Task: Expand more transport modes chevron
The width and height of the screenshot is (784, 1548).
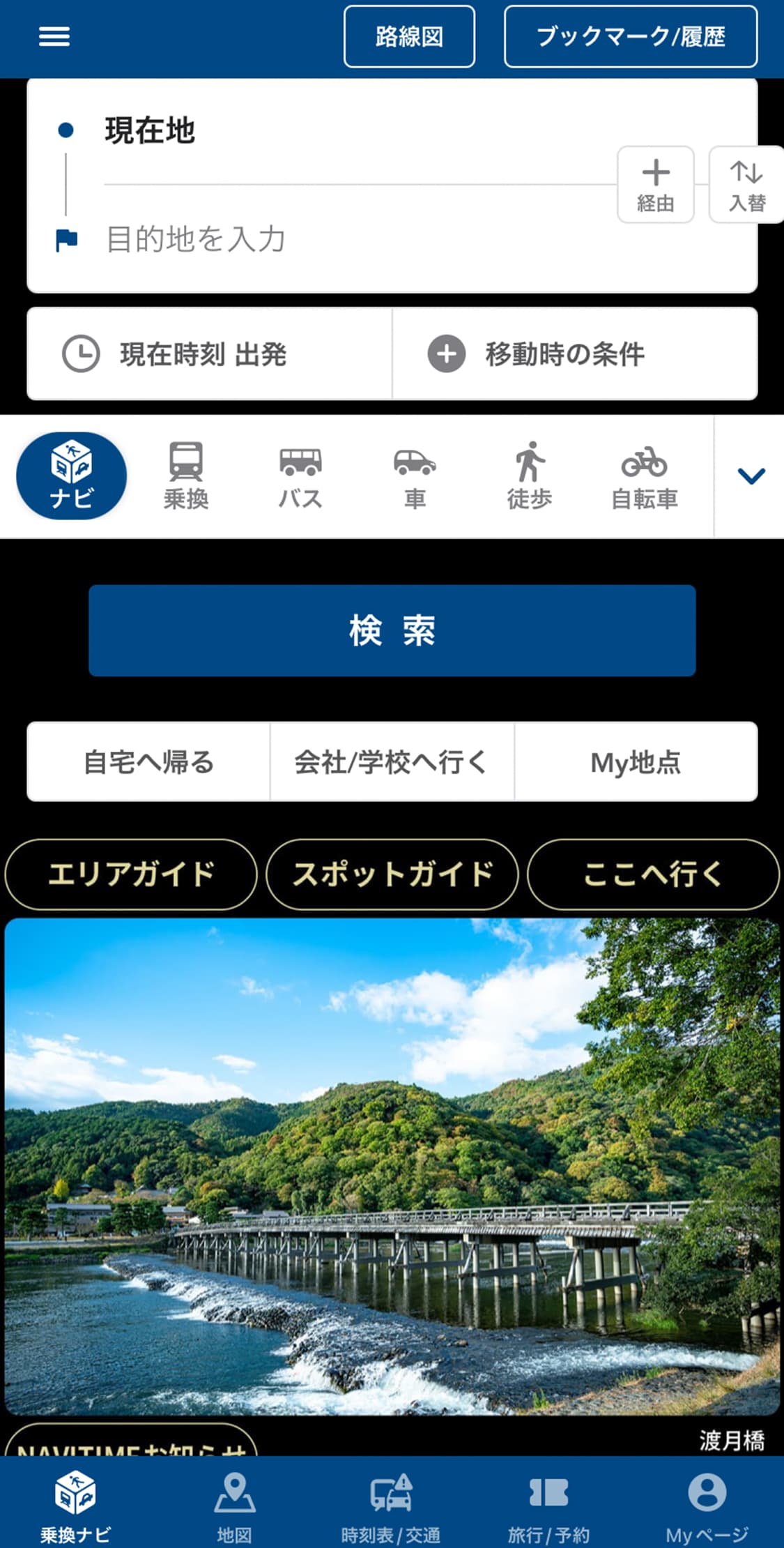Action: [751, 476]
